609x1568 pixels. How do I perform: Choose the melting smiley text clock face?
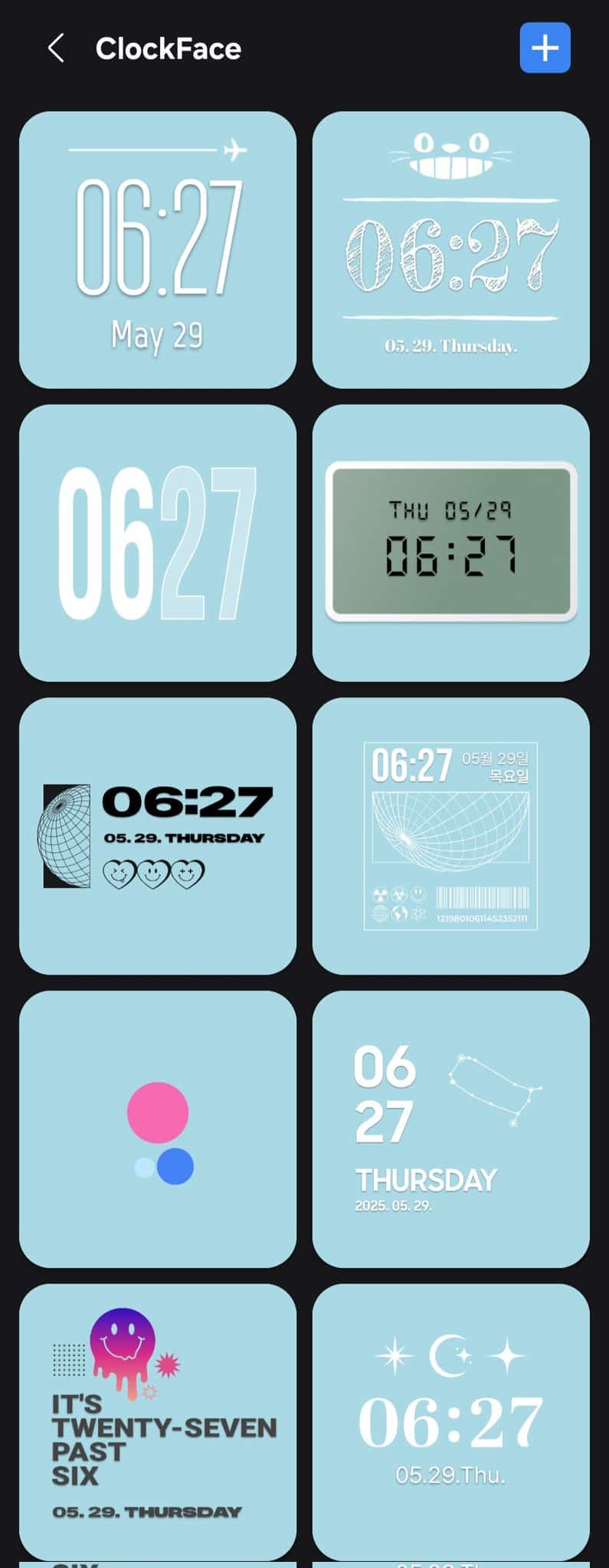[158, 1422]
